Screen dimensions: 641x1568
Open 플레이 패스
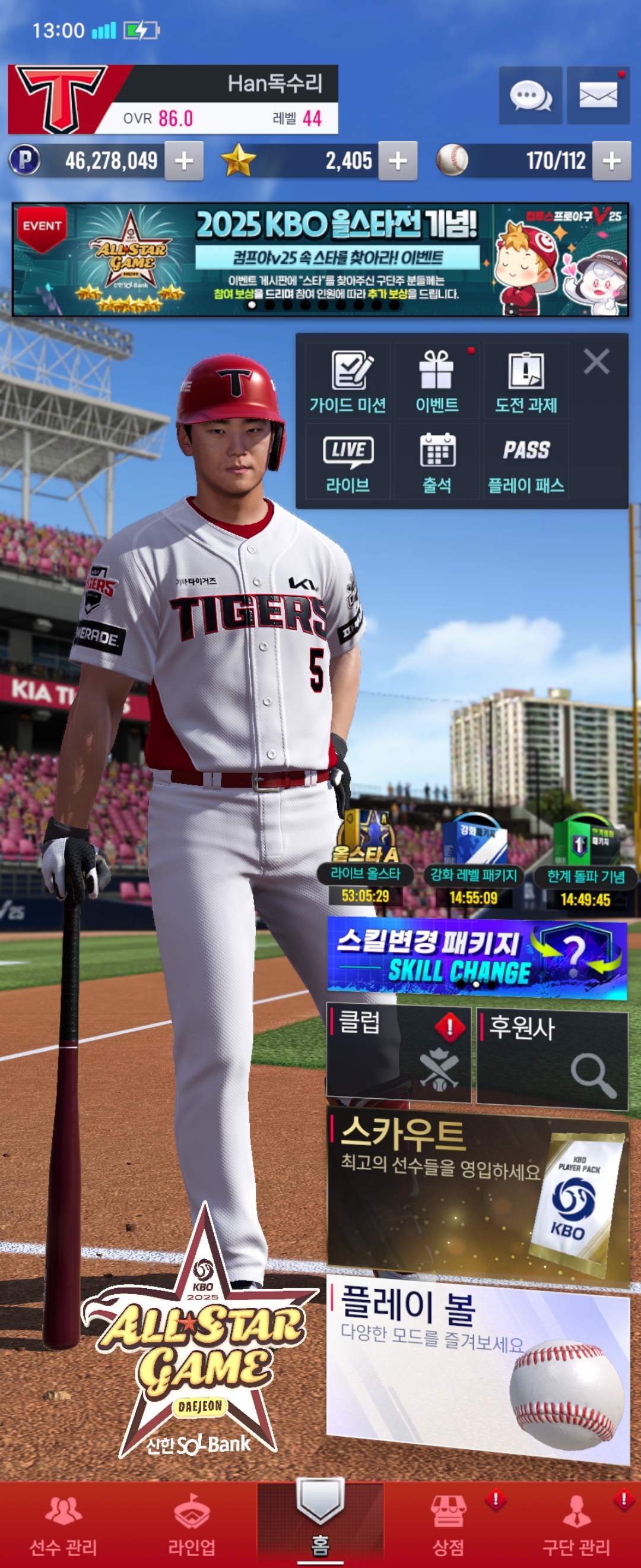526,462
